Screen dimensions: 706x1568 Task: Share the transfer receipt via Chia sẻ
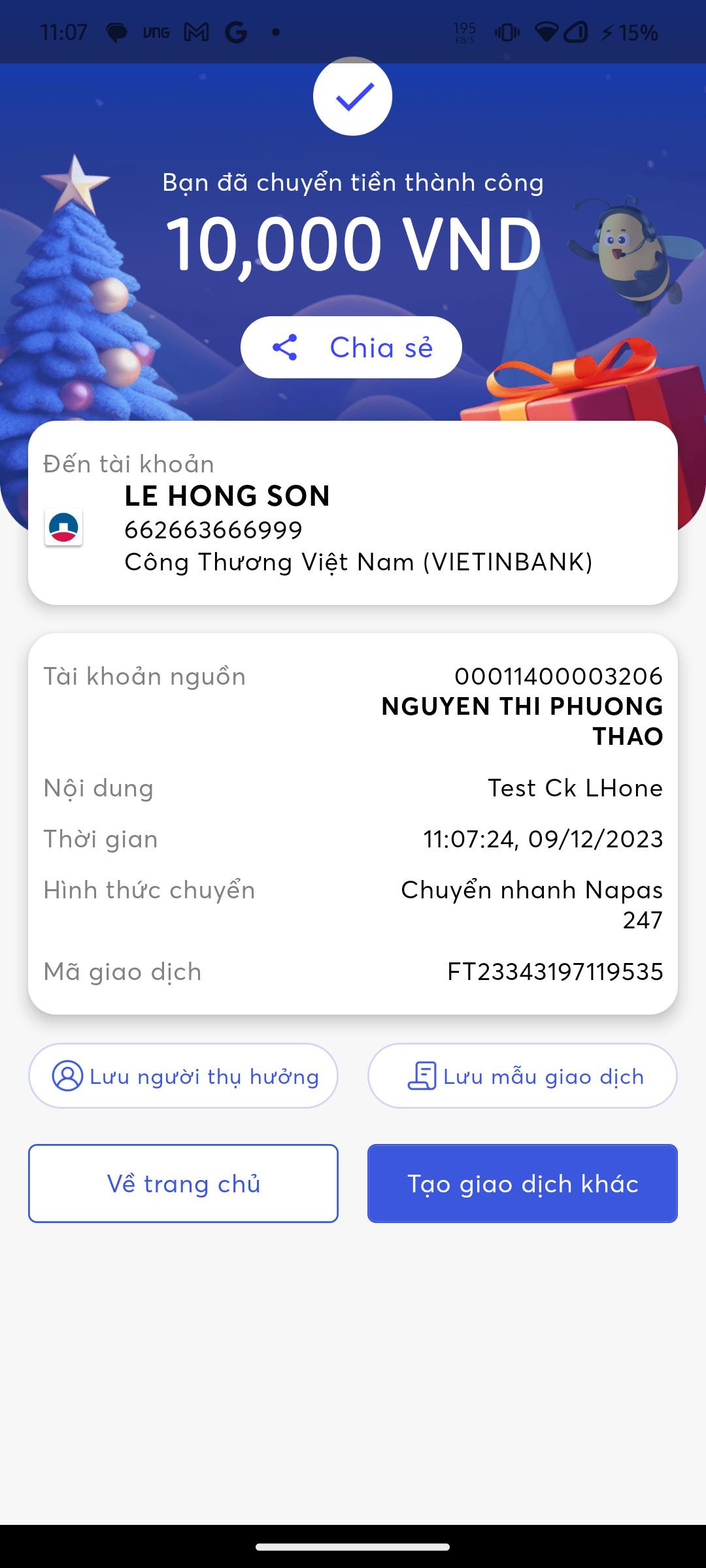click(352, 348)
